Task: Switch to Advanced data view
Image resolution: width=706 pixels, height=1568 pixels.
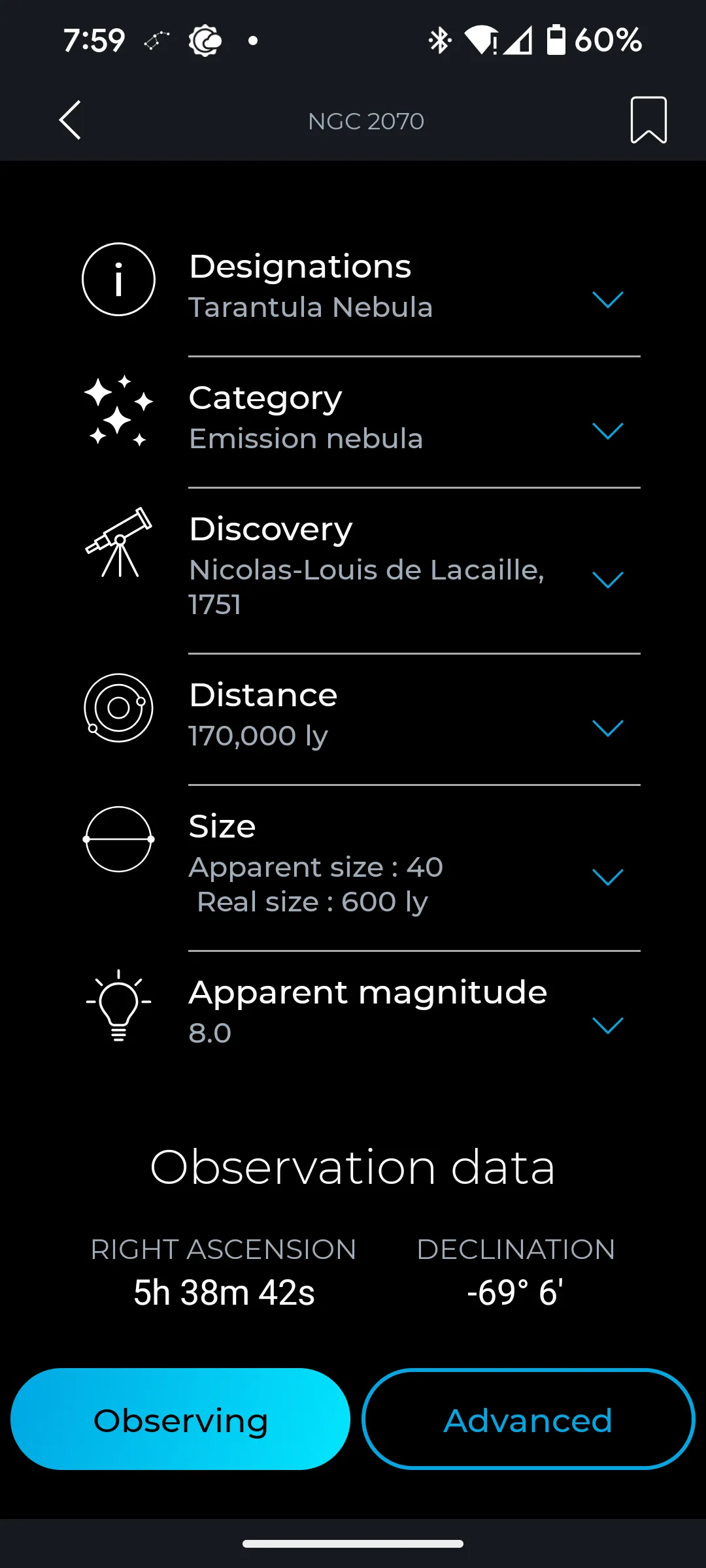Action: 528,1419
